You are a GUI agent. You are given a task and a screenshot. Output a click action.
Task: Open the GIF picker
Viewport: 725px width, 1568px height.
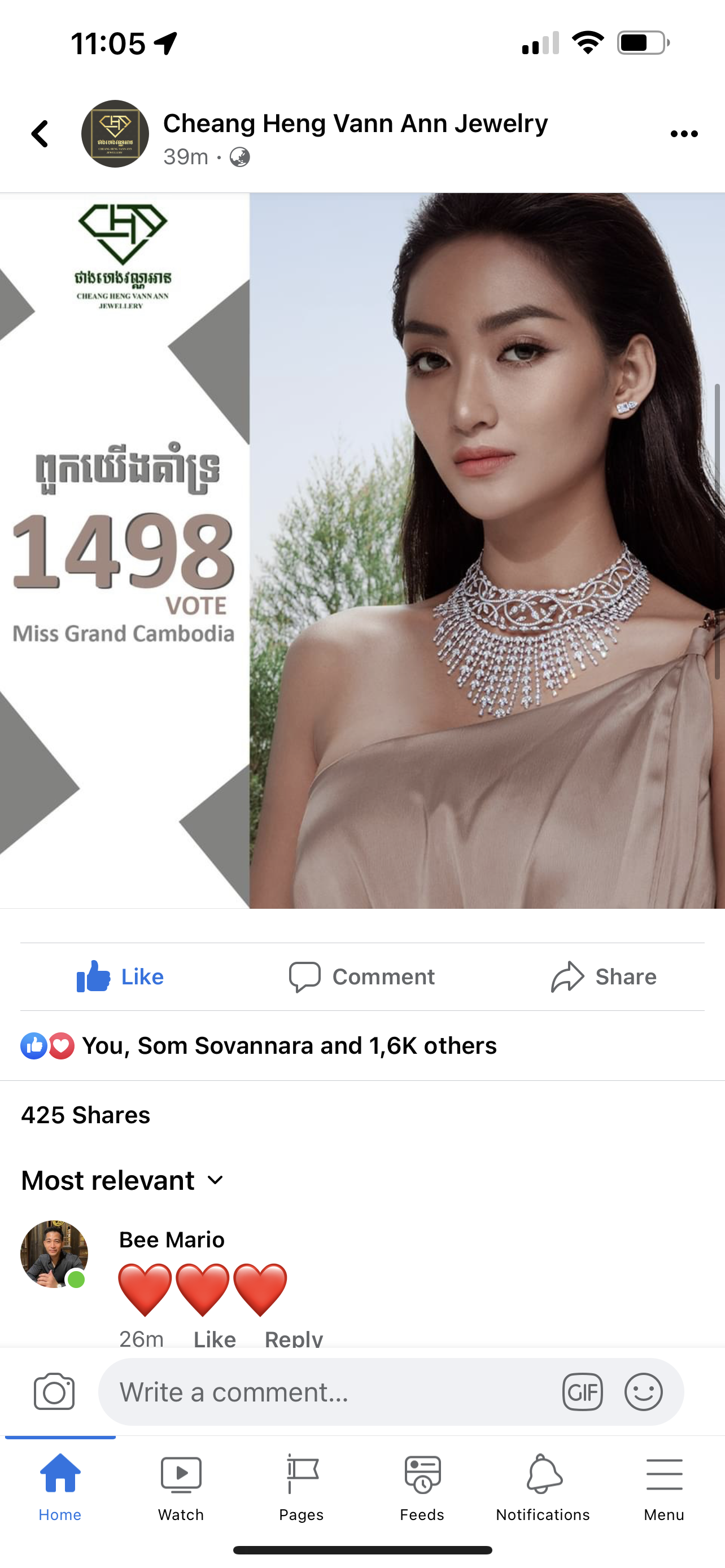point(582,1391)
